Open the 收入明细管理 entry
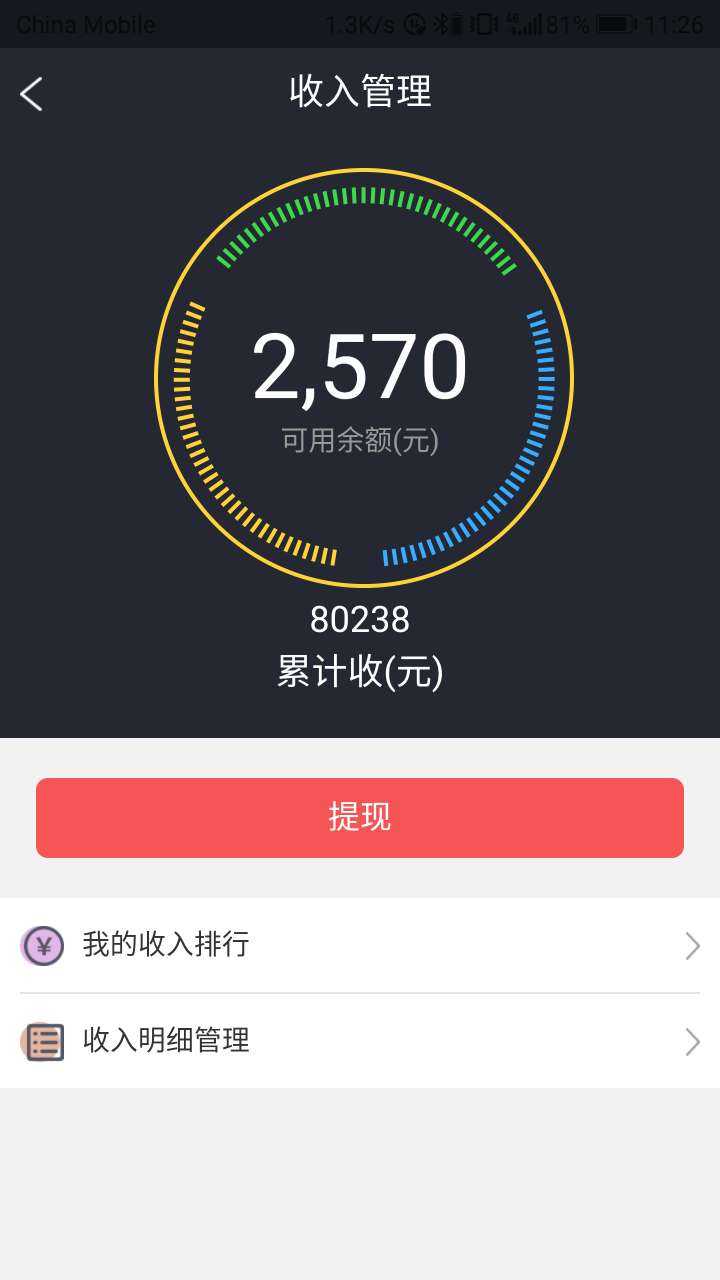This screenshot has height=1280, width=720. 360,1041
